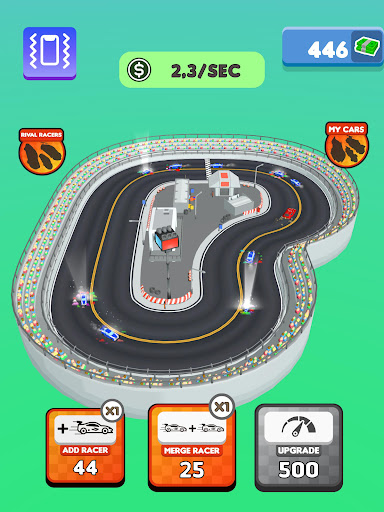Tap the cash balance showing 446
Viewport: 384px width, 512px height.
[x=333, y=48]
